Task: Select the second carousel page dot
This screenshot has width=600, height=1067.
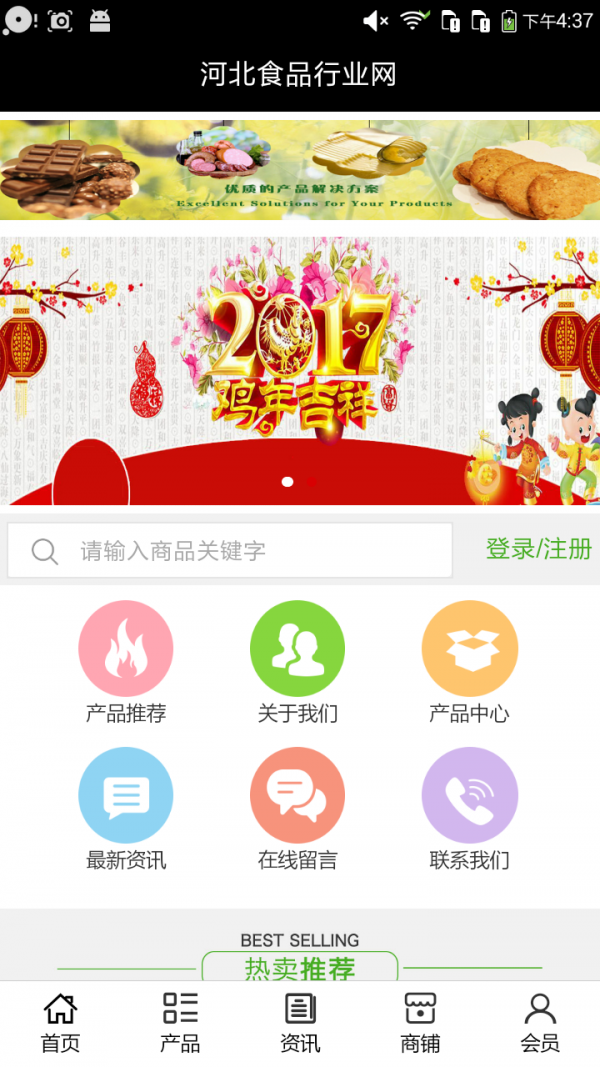Action: click(312, 482)
